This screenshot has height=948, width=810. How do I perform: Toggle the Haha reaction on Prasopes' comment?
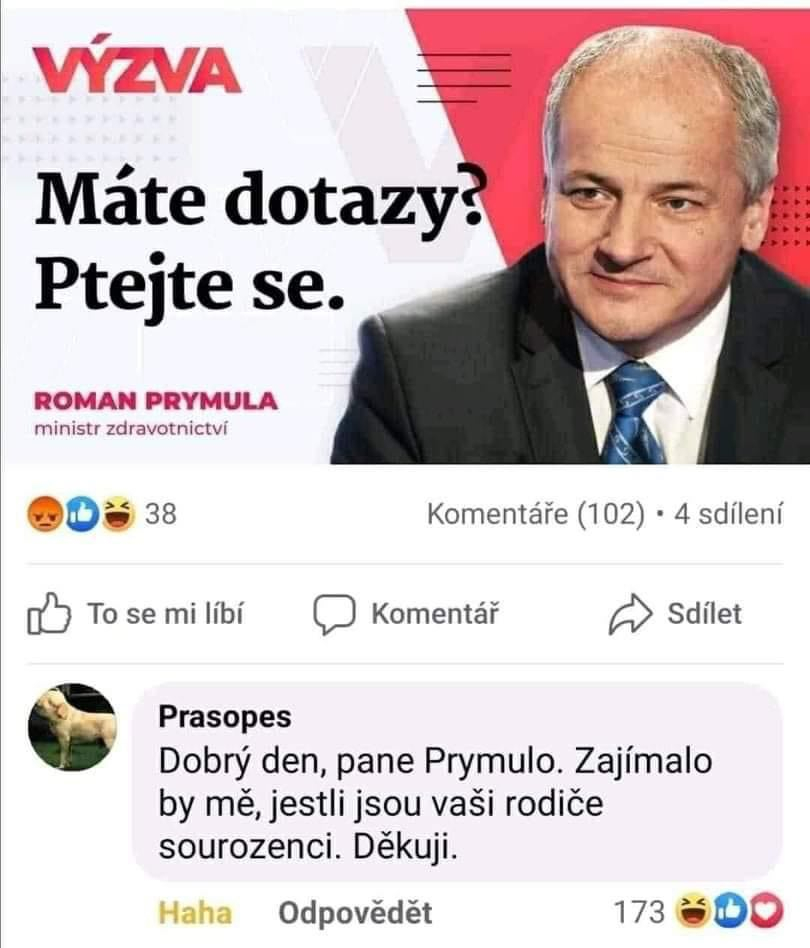[195, 912]
